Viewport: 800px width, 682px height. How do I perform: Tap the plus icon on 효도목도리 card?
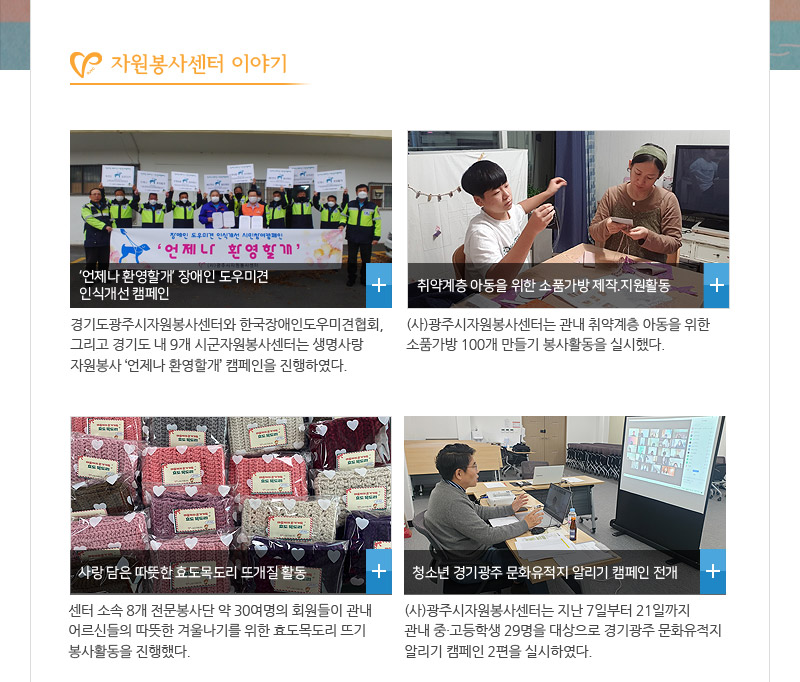tap(379, 572)
